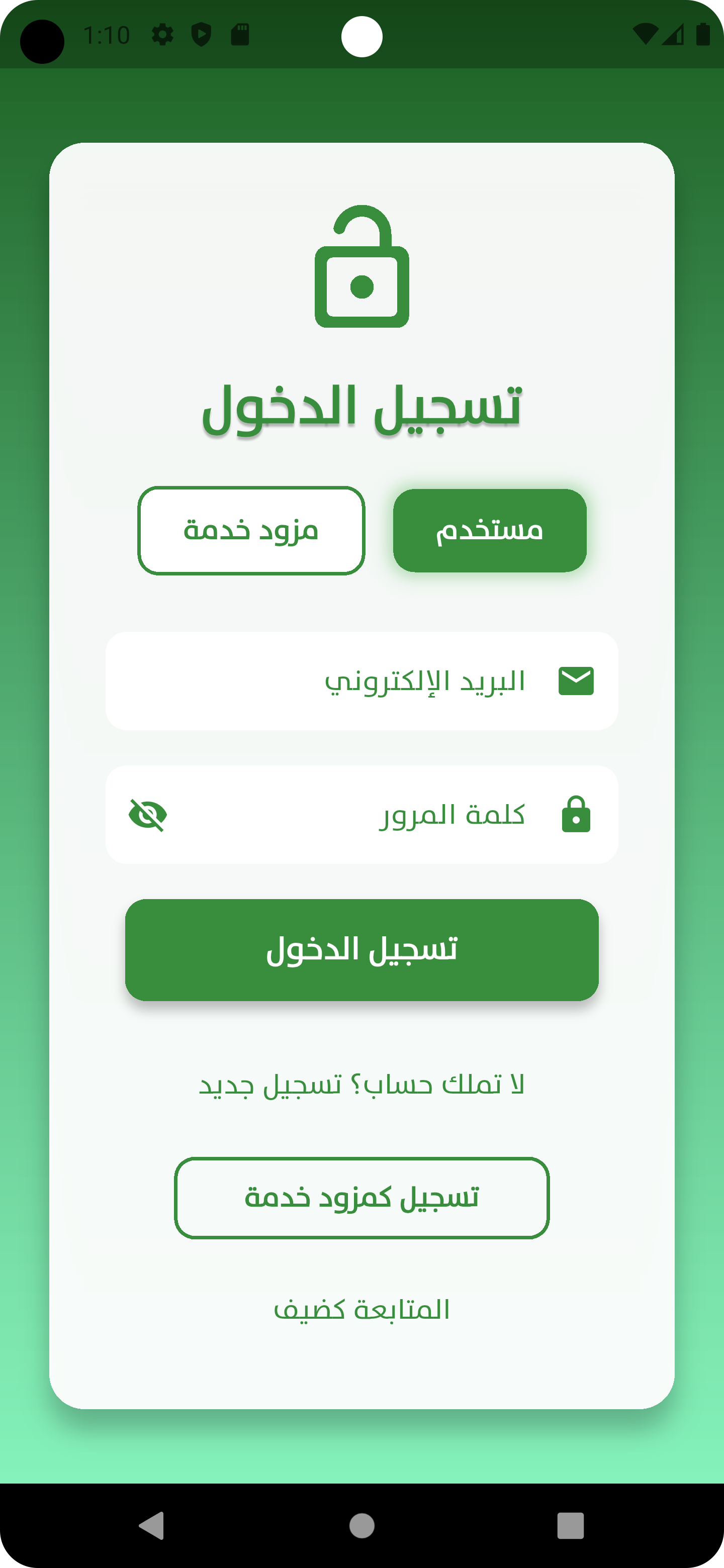Select the مستخدم (user) login type
The image size is (724, 1568).
tap(490, 530)
